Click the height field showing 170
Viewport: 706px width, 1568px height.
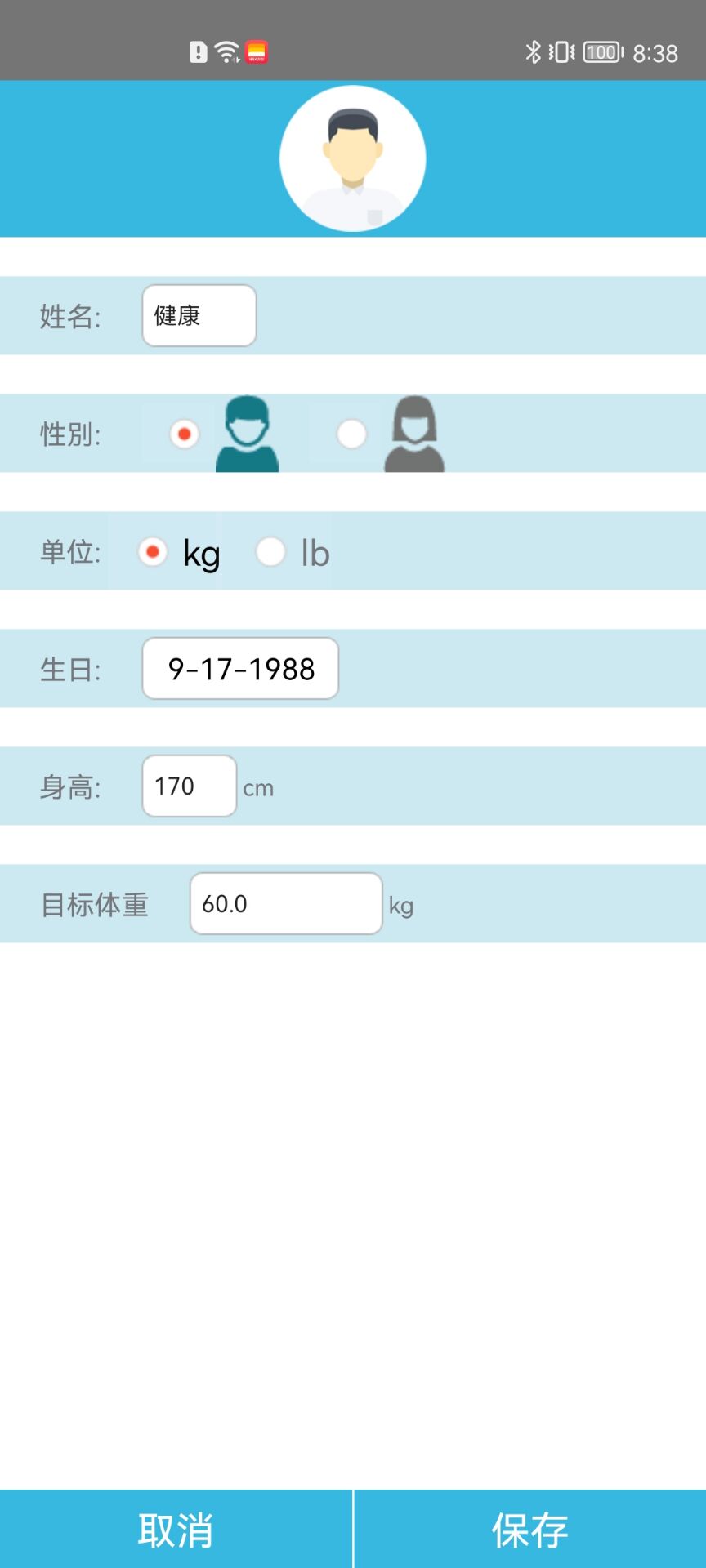(x=189, y=786)
